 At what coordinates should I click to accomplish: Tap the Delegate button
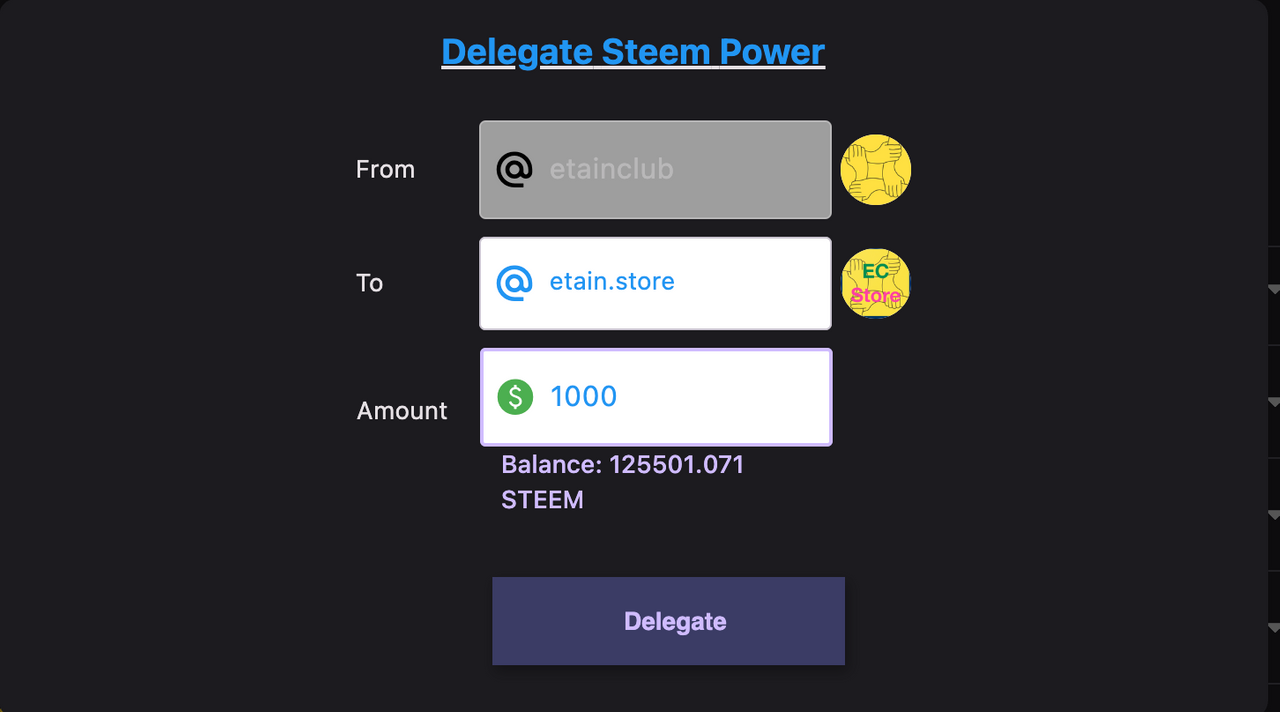[x=668, y=621]
